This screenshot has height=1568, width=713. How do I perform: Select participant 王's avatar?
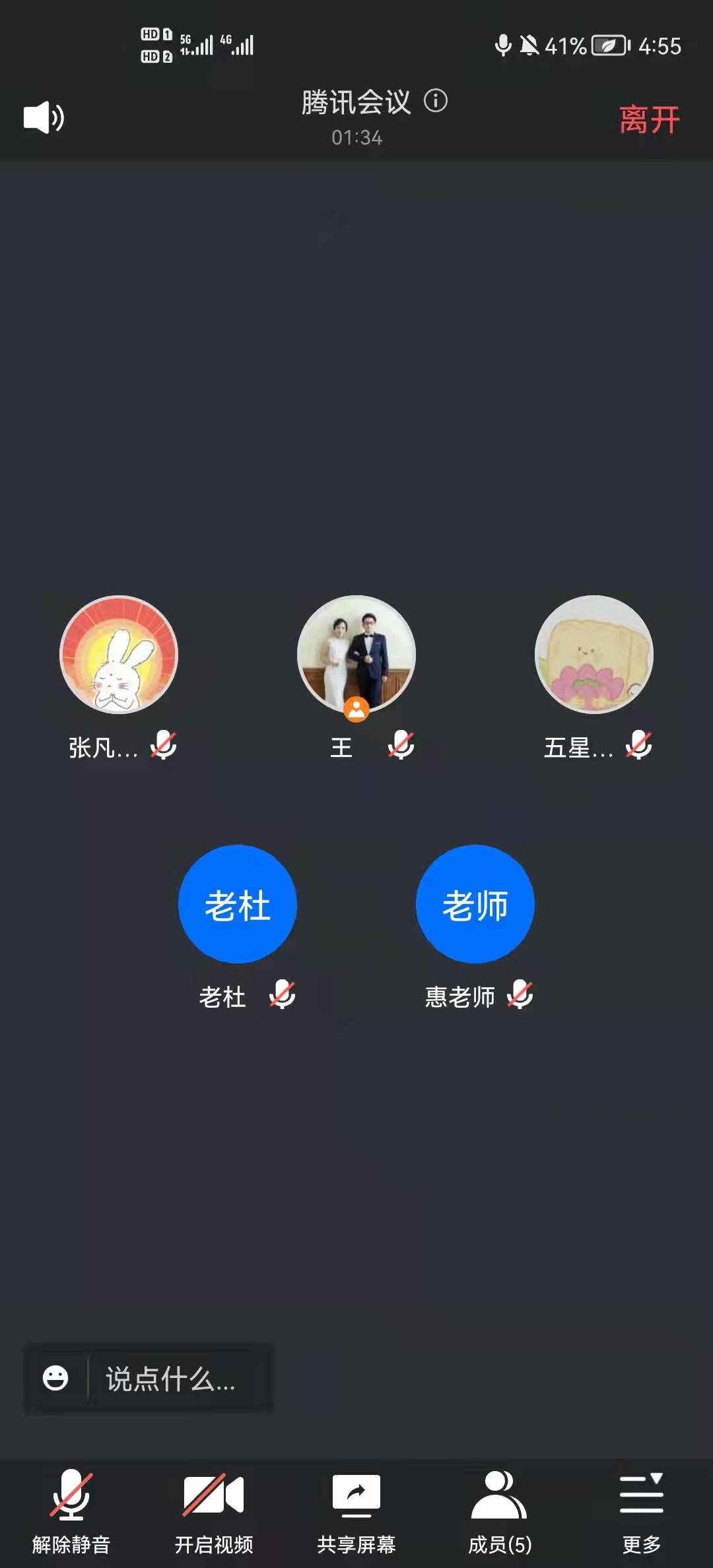(x=356, y=655)
